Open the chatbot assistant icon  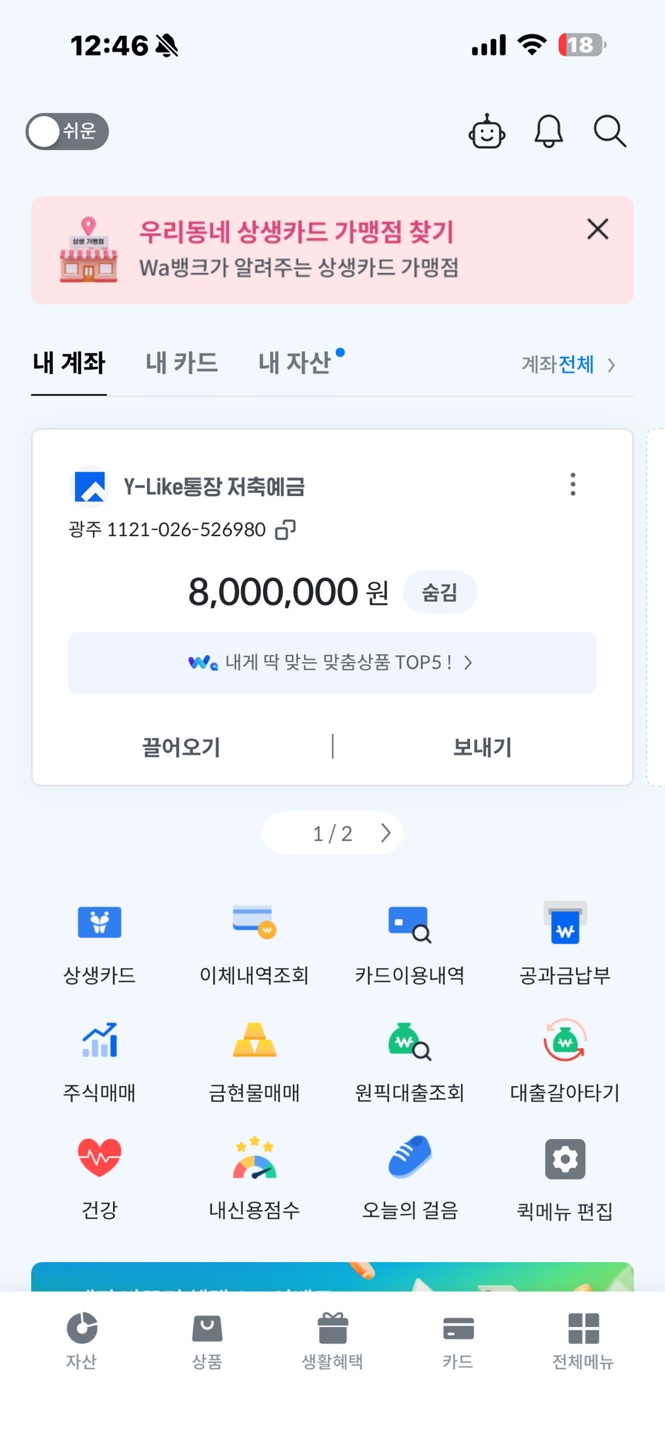487,132
